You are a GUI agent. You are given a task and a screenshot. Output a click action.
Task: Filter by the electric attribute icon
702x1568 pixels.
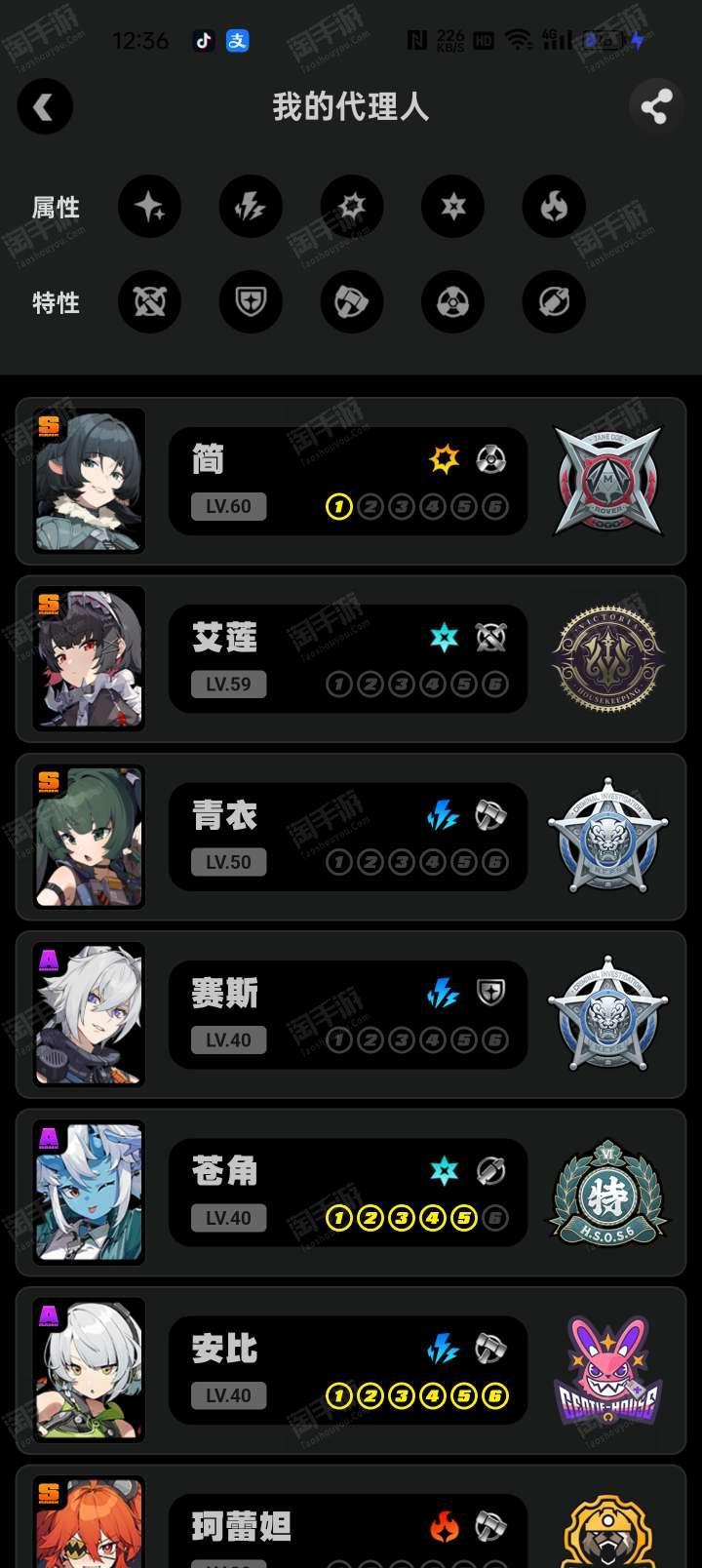(251, 207)
